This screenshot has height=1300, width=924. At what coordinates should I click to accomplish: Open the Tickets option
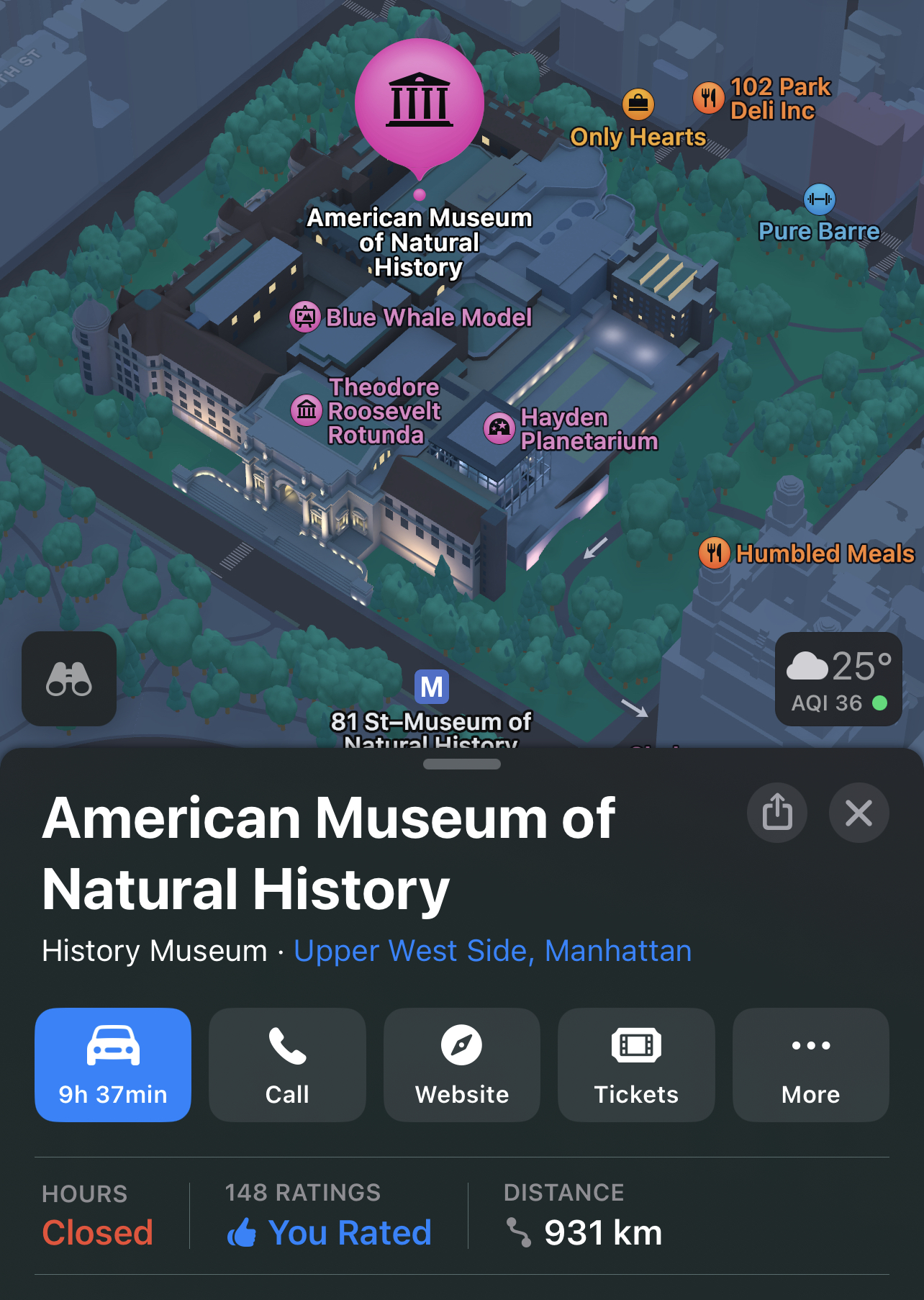click(x=636, y=1065)
